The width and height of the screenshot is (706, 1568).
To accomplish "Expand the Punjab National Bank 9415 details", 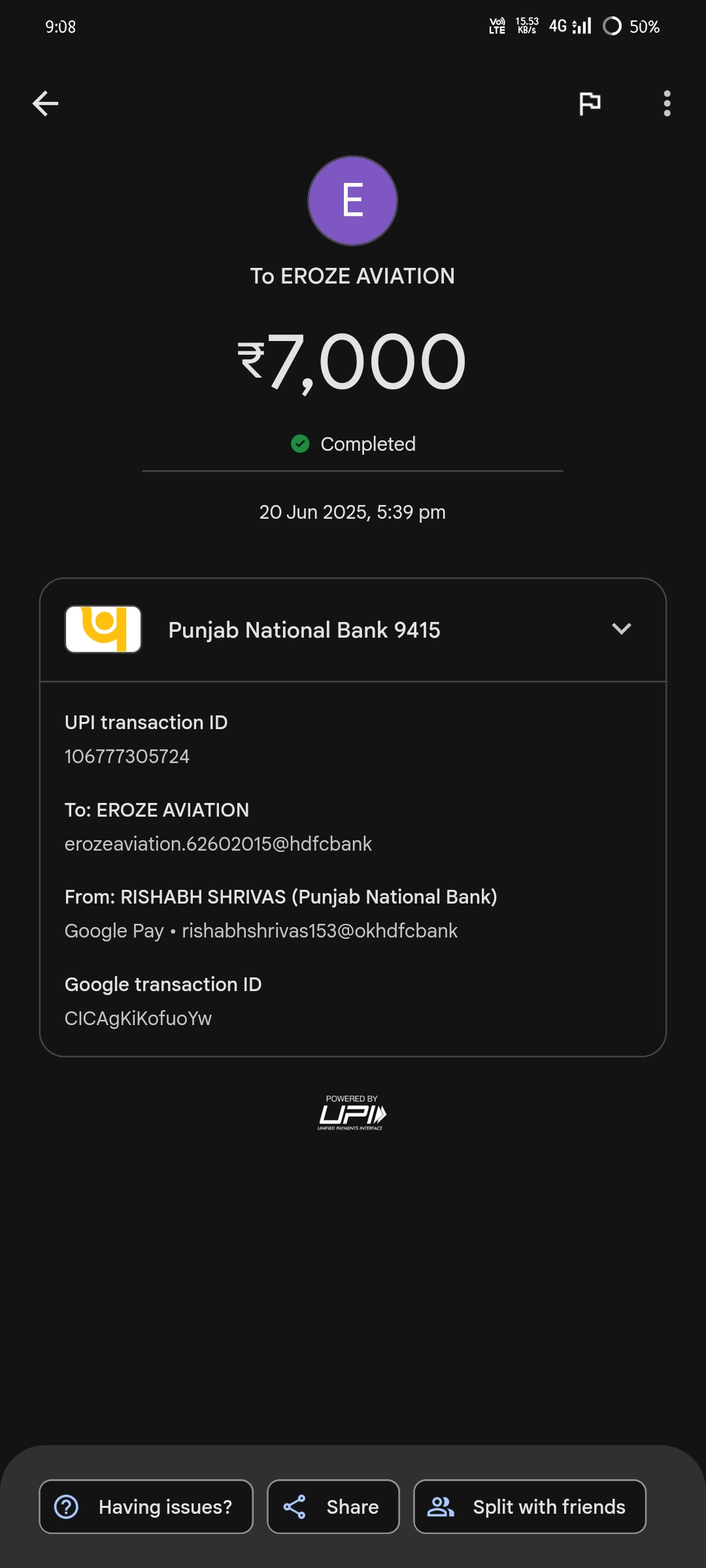I will coord(620,629).
